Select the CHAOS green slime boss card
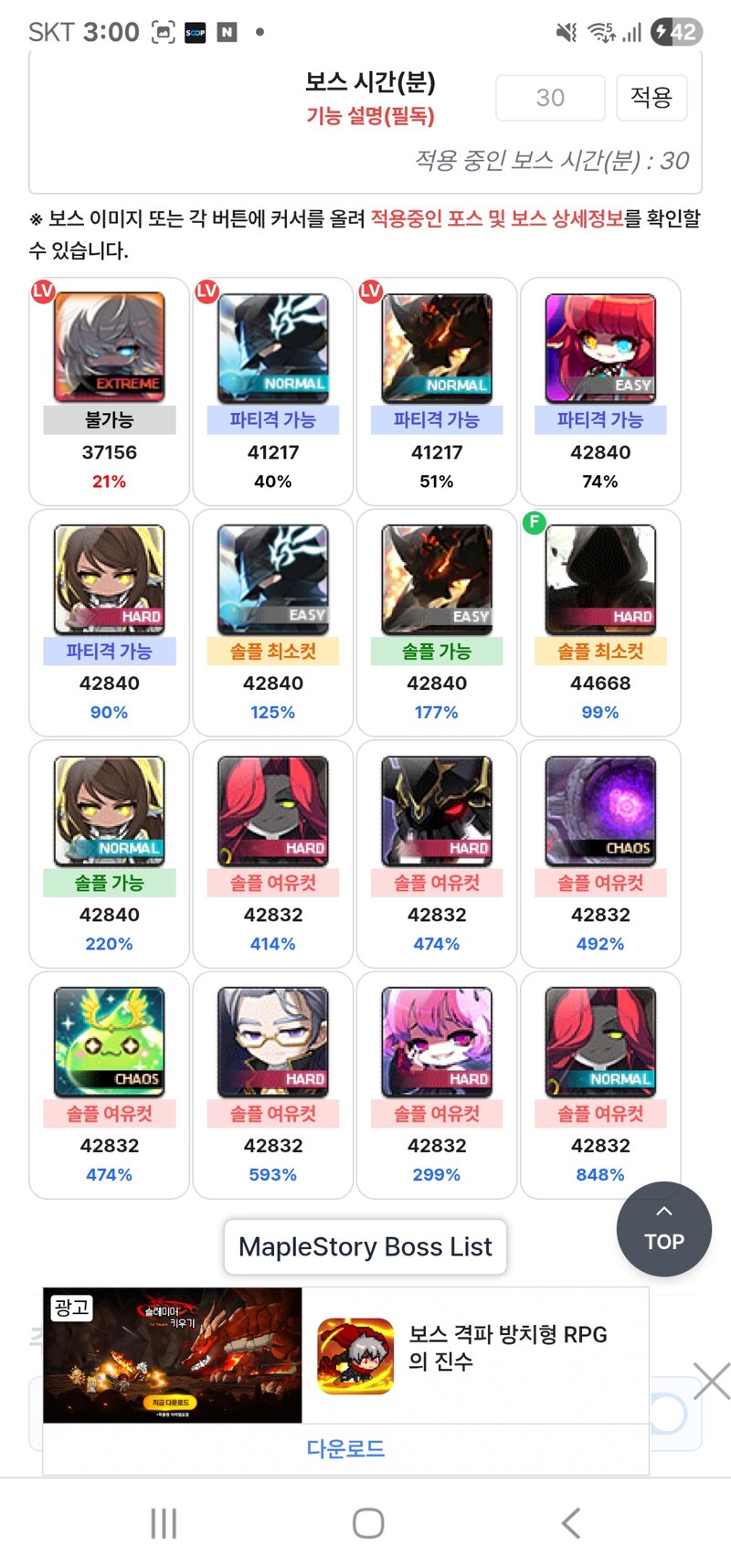The width and height of the screenshot is (731, 1568). click(109, 1085)
